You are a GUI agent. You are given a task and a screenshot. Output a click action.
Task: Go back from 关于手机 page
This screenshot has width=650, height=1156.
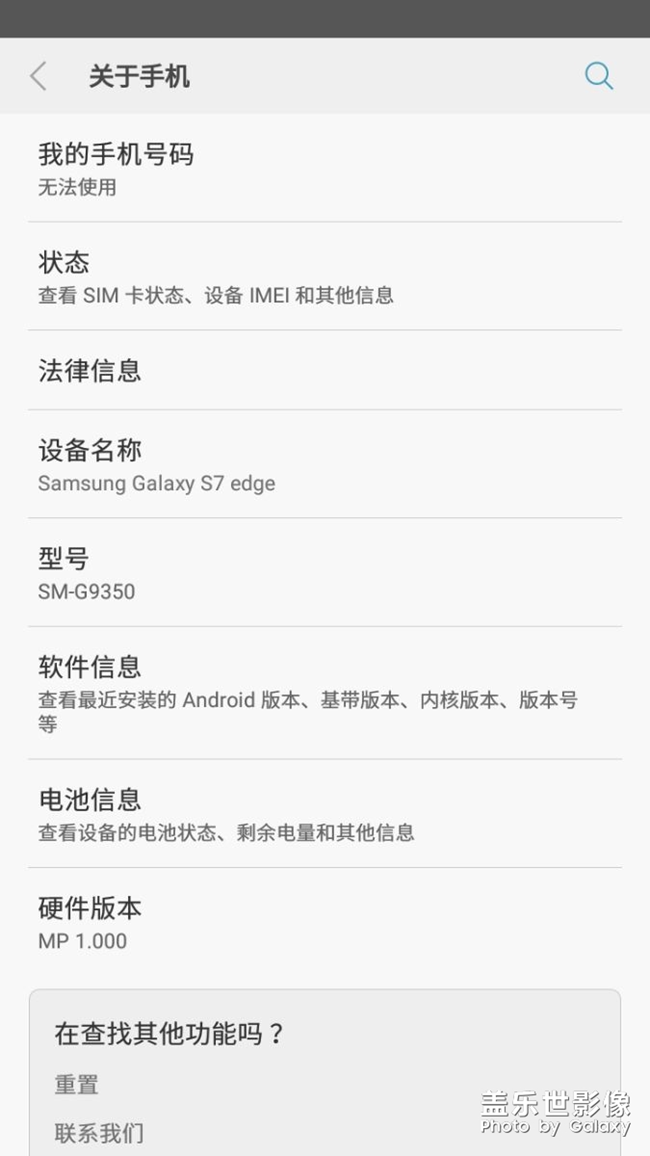tap(39, 76)
